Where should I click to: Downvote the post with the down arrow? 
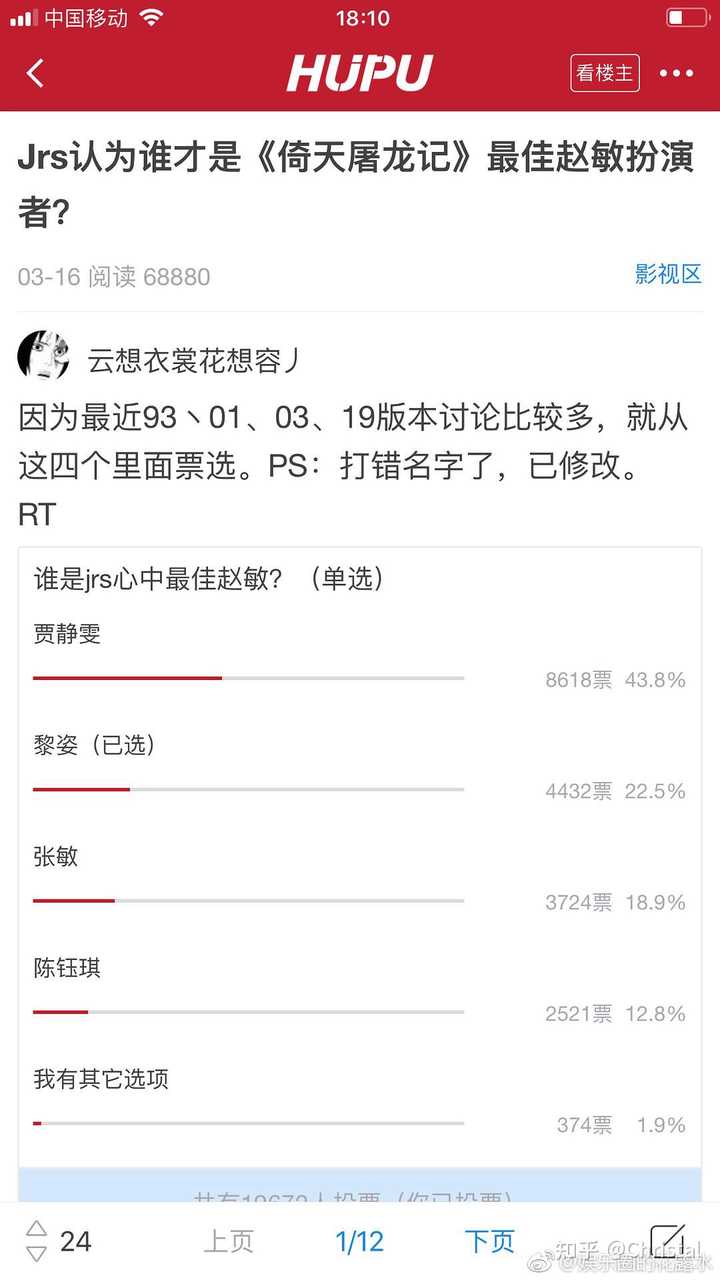(x=36, y=1254)
